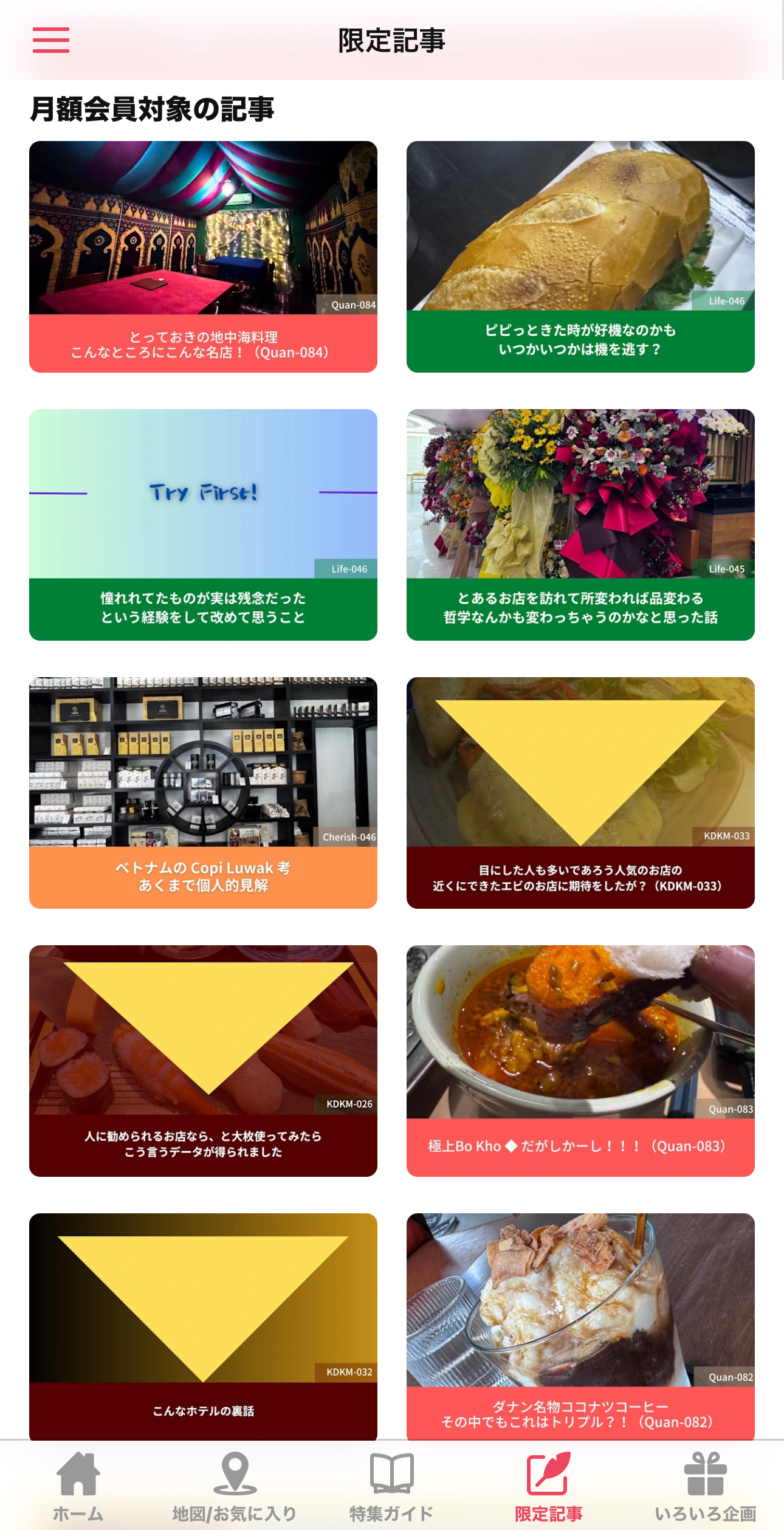Open the KDKM-032 hotel backstory article
This screenshot has width=784, height=1530.
pyautogui.click(x=203, y=1326)
